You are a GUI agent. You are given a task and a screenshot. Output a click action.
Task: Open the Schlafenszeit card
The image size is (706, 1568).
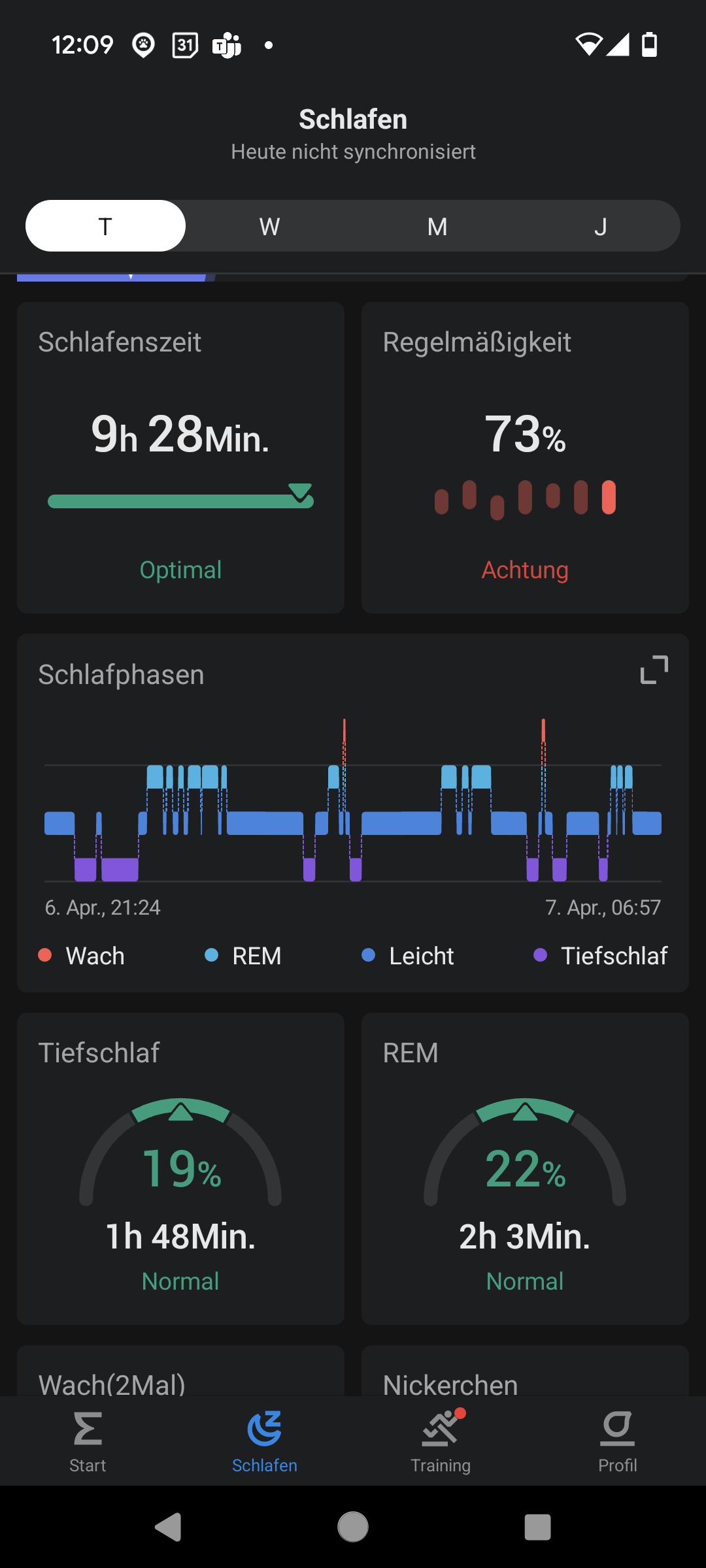click(180, 457)
